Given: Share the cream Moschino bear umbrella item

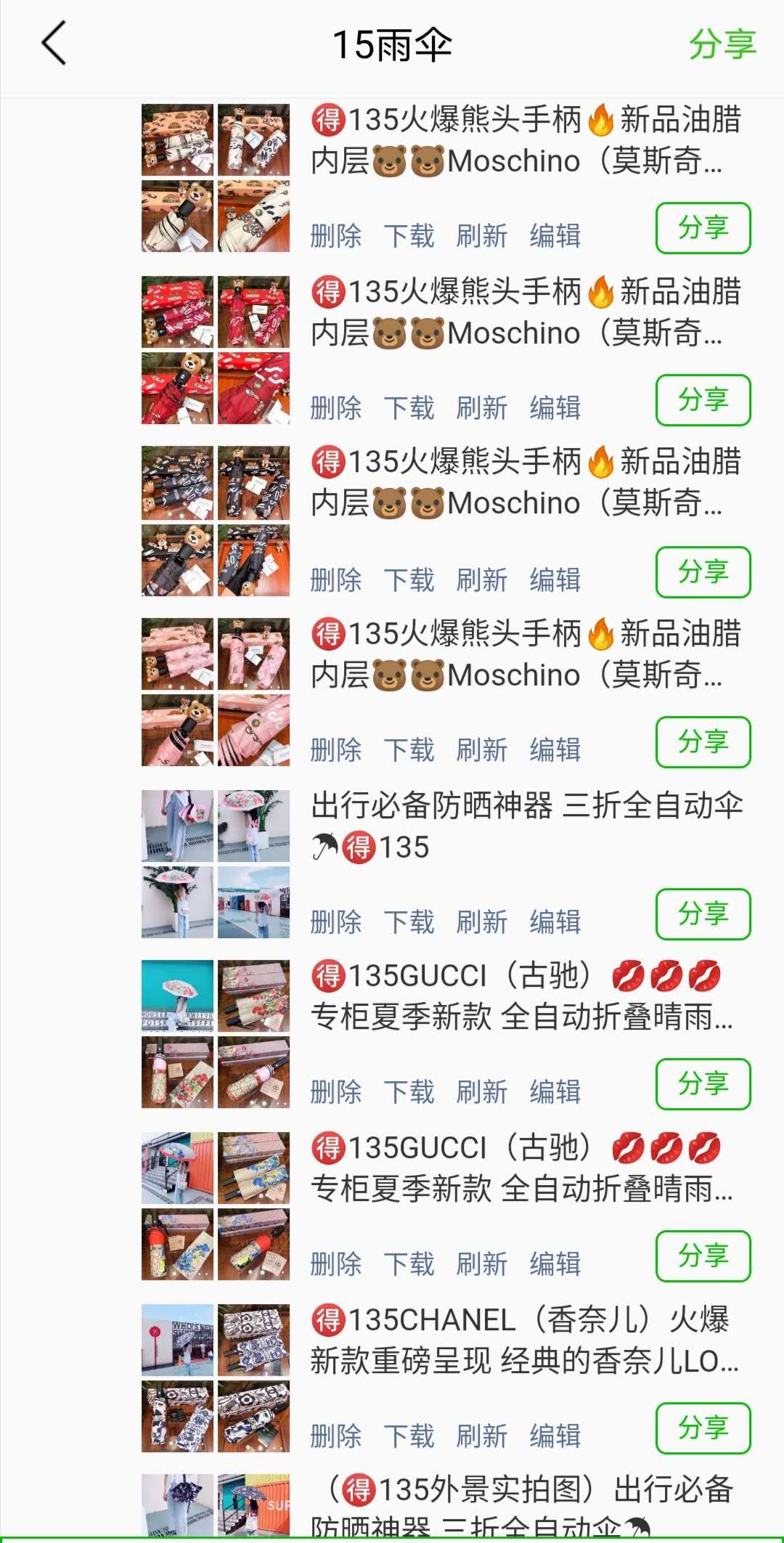Looking at the screenshot, I should [702, 228].
